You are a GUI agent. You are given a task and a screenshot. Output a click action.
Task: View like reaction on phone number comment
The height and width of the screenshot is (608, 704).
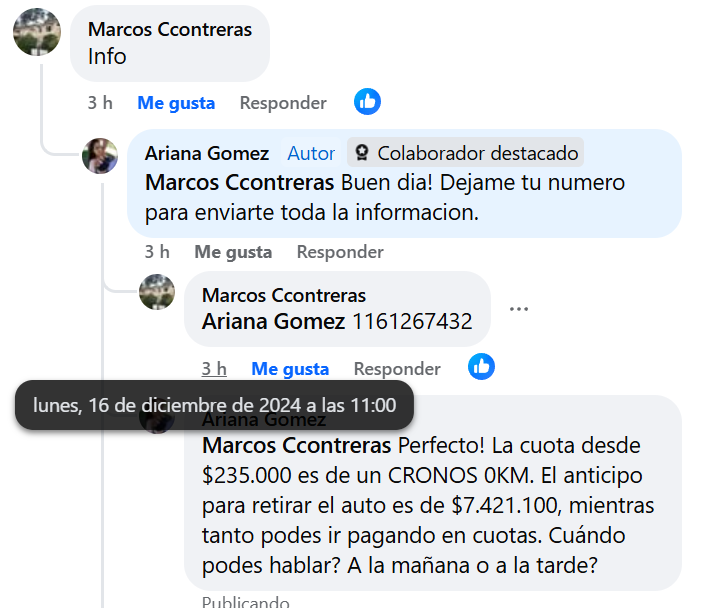pos(482,367)
